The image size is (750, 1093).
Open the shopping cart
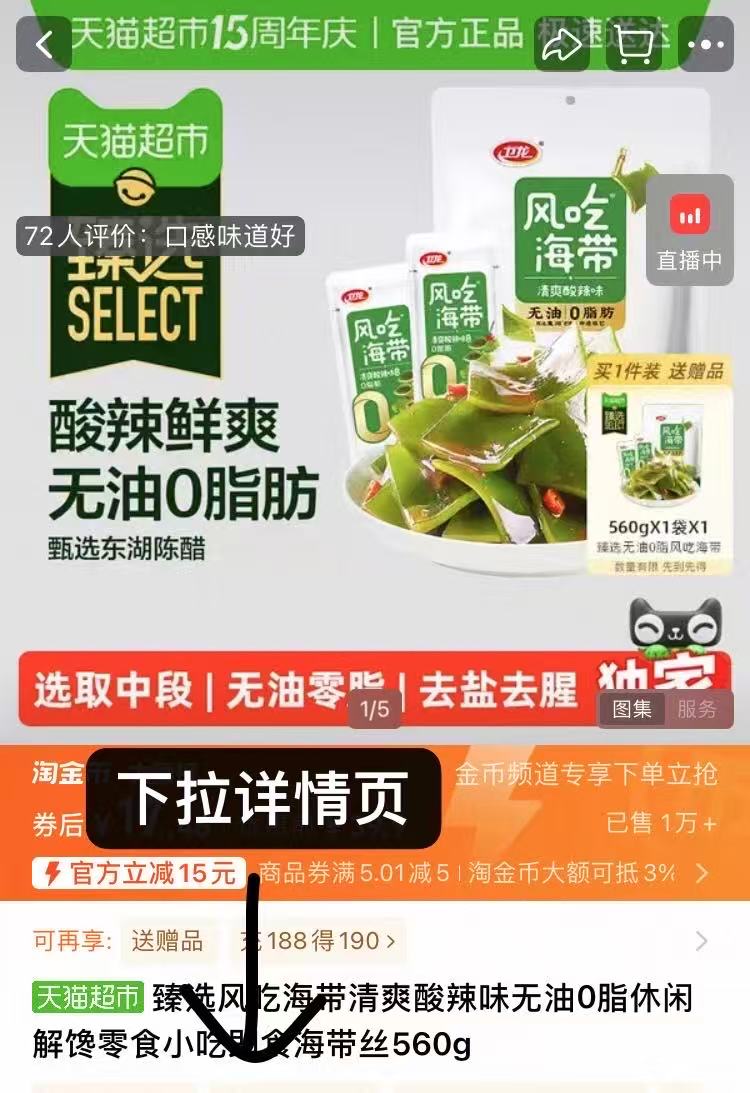[x=633, y=44]
